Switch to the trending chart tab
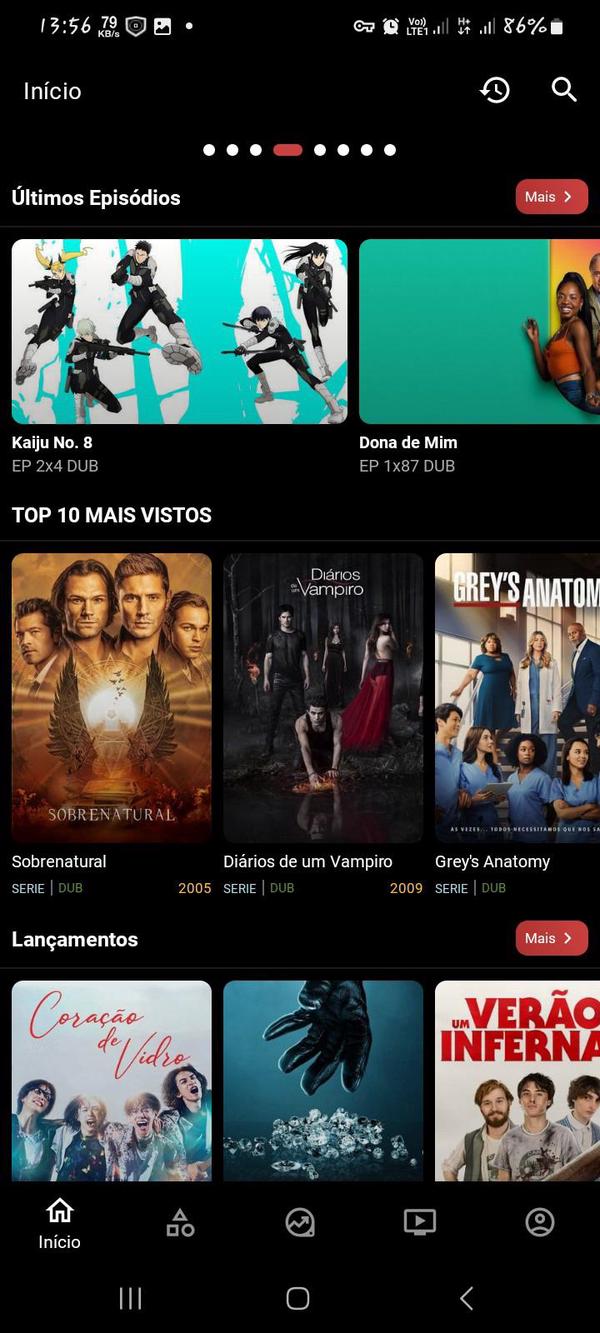Viewport: 600px width, 1333px height. (300, 1222)
